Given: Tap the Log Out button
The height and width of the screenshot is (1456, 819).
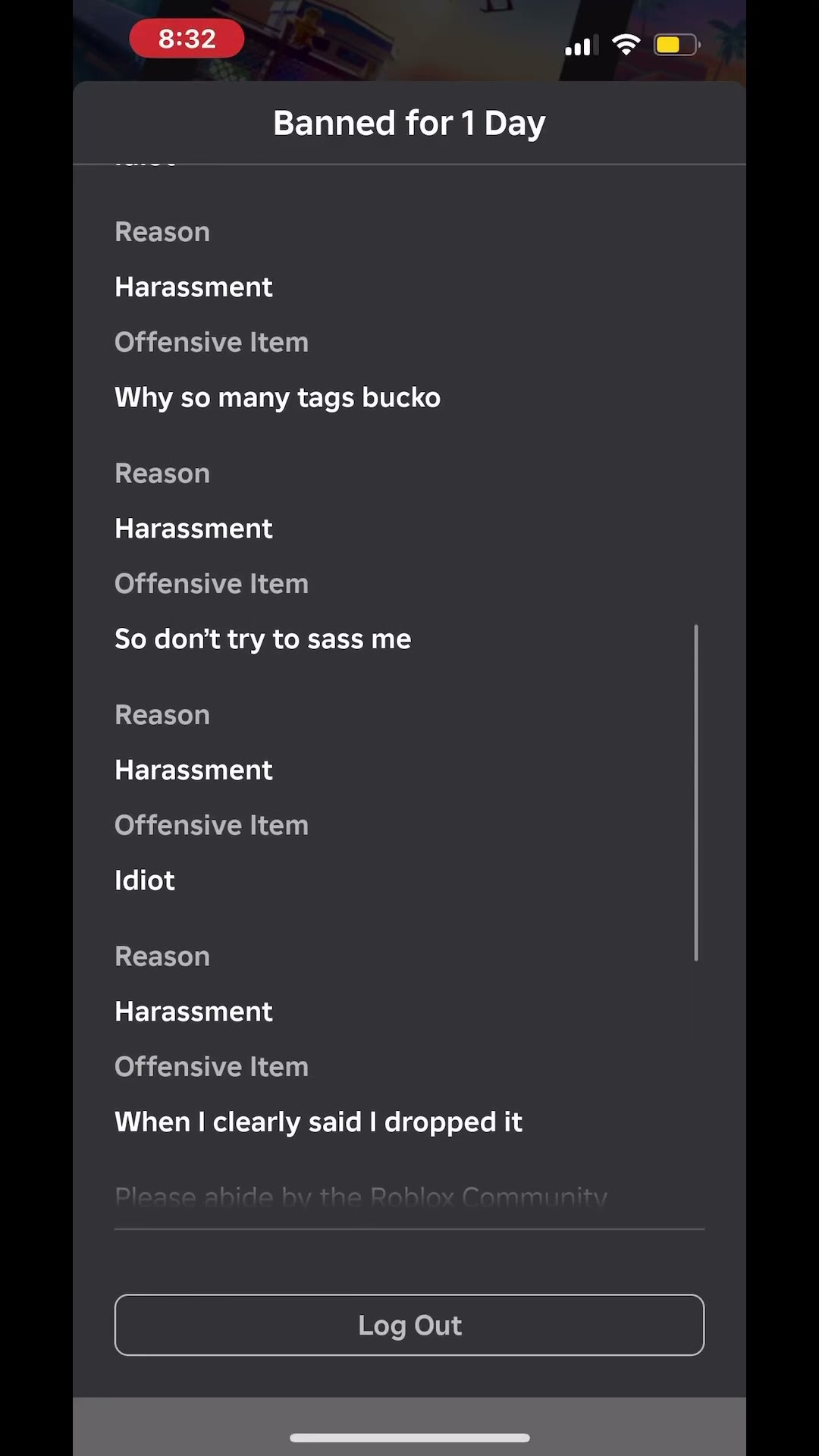Looking at the screenshot, I should 409,1325.
